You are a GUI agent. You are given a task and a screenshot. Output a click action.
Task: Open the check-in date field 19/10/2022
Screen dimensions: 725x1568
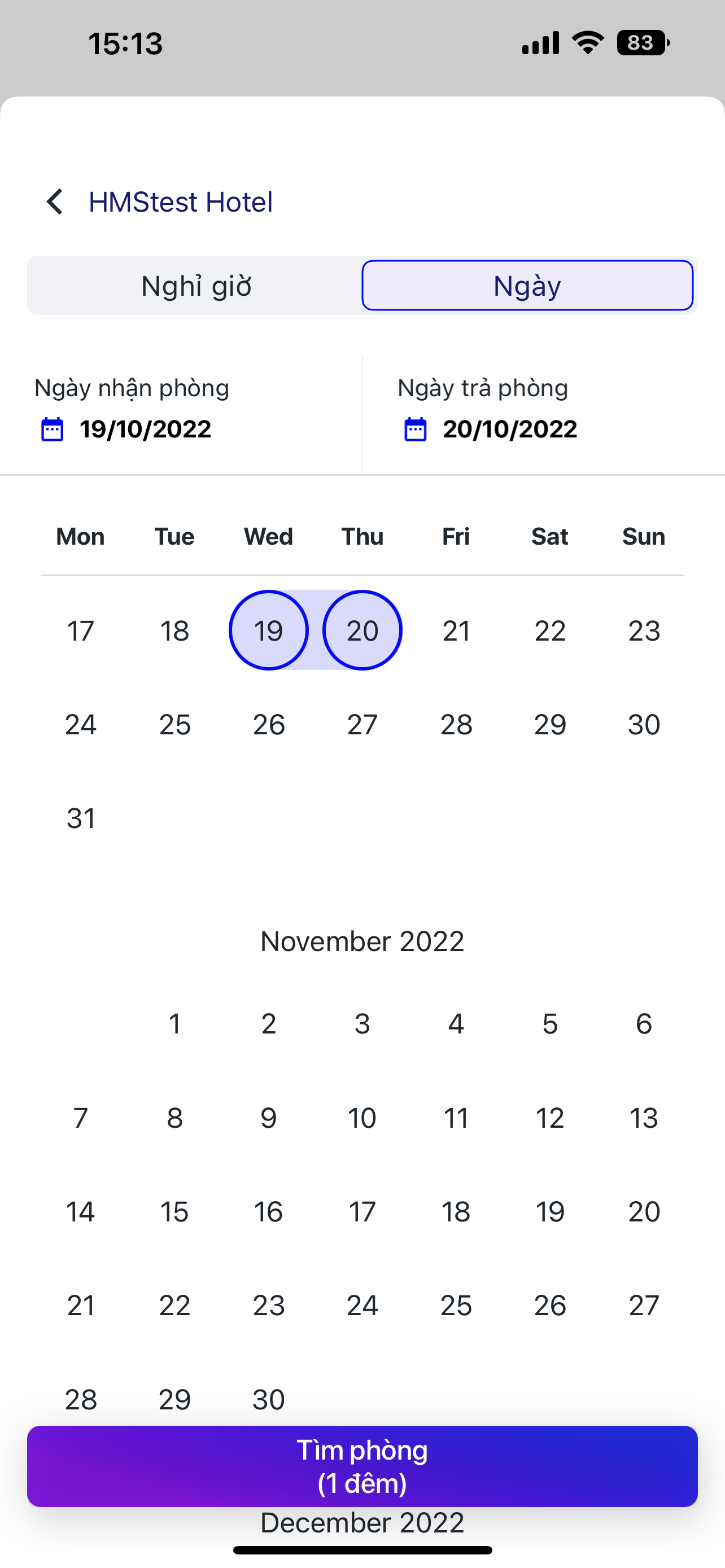click(145, 429)
